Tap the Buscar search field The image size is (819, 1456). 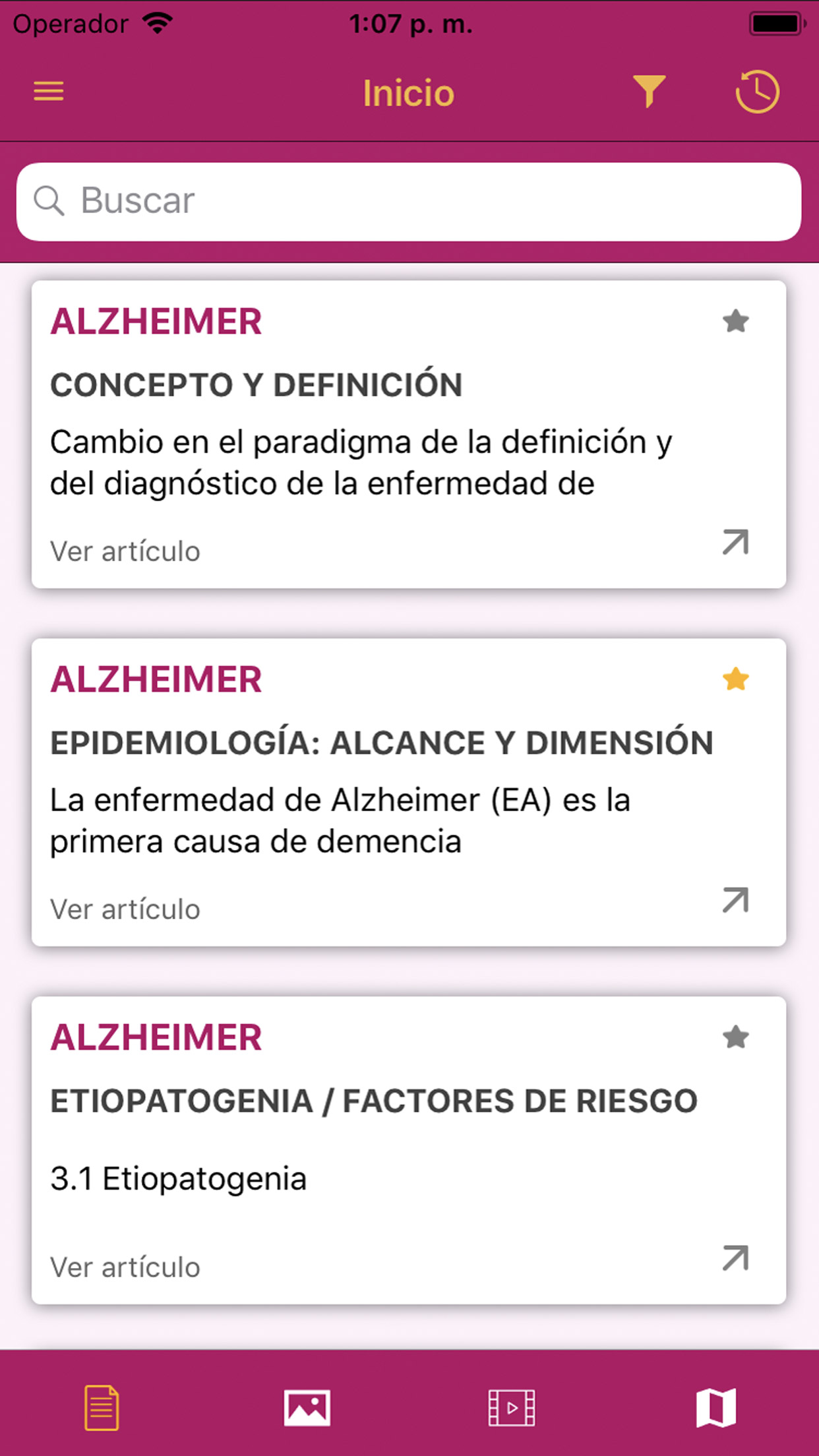(x=409, y=201)
